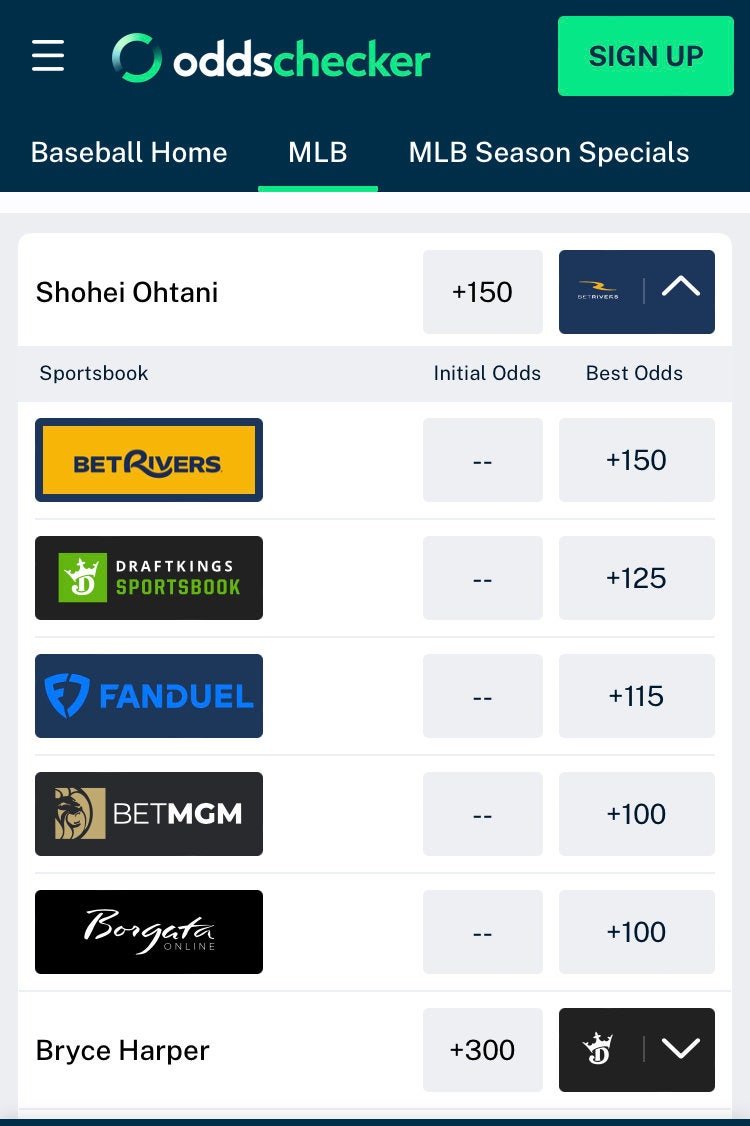Choose DraftKings +125 best odds
Screen dimensions: 750x1126
pyautogui.click(x=636, y=578)
